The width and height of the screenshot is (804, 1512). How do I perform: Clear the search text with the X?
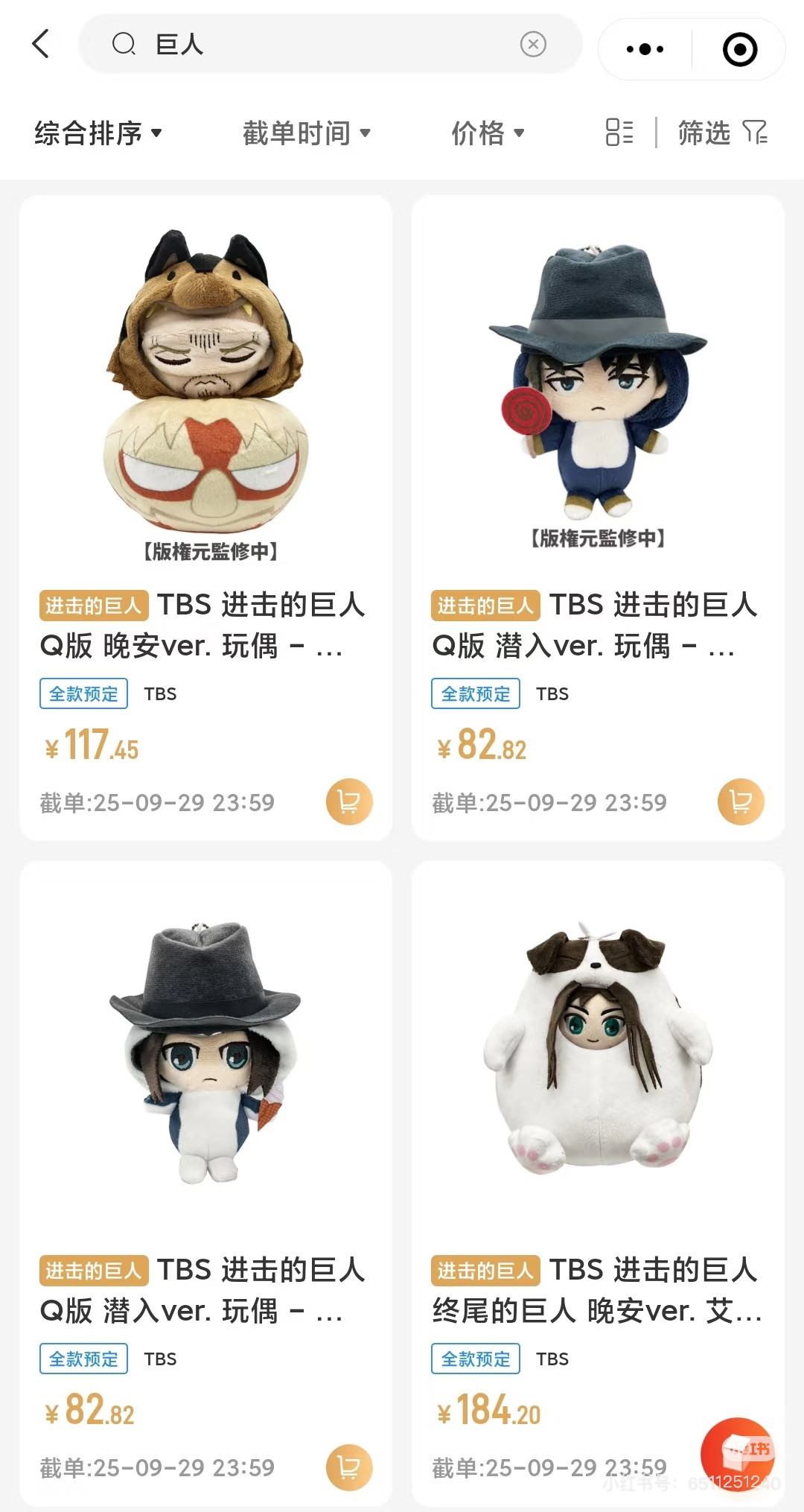click(533, 44)
